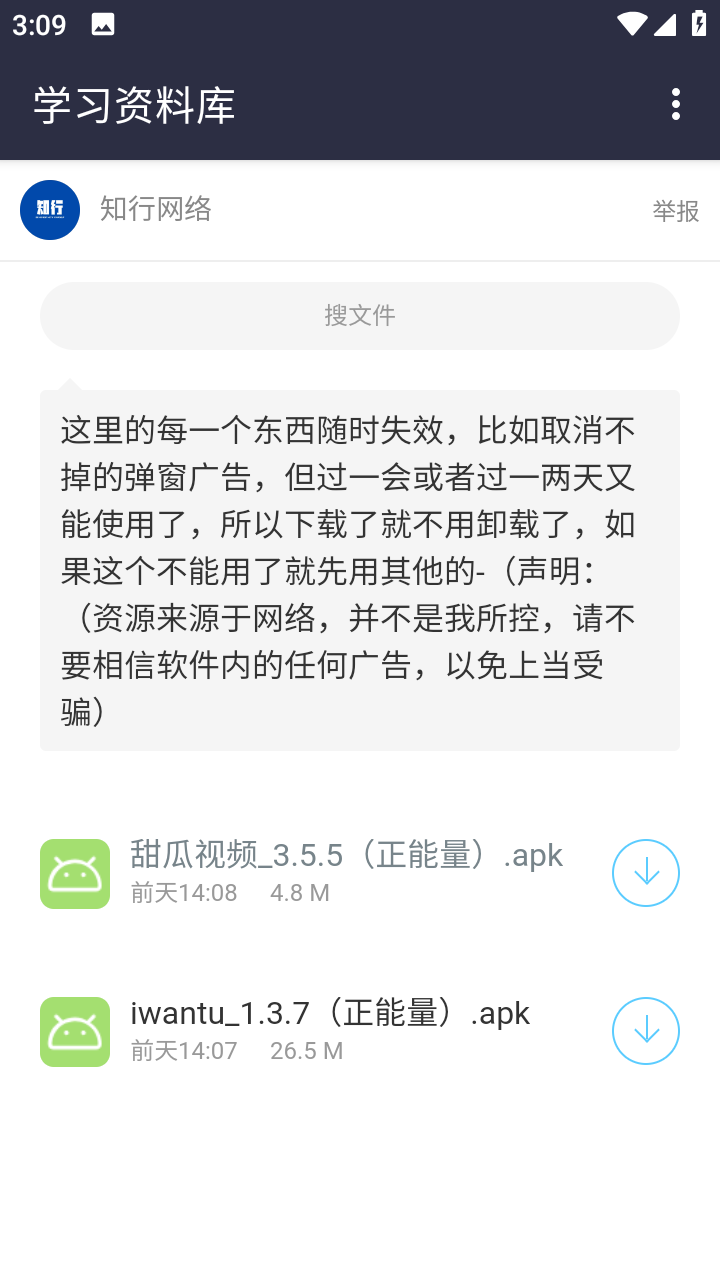Viewport: 720px width, 1280px height.
Task: Click the 搜文件 search field
Action: click(x=360, y=315)
